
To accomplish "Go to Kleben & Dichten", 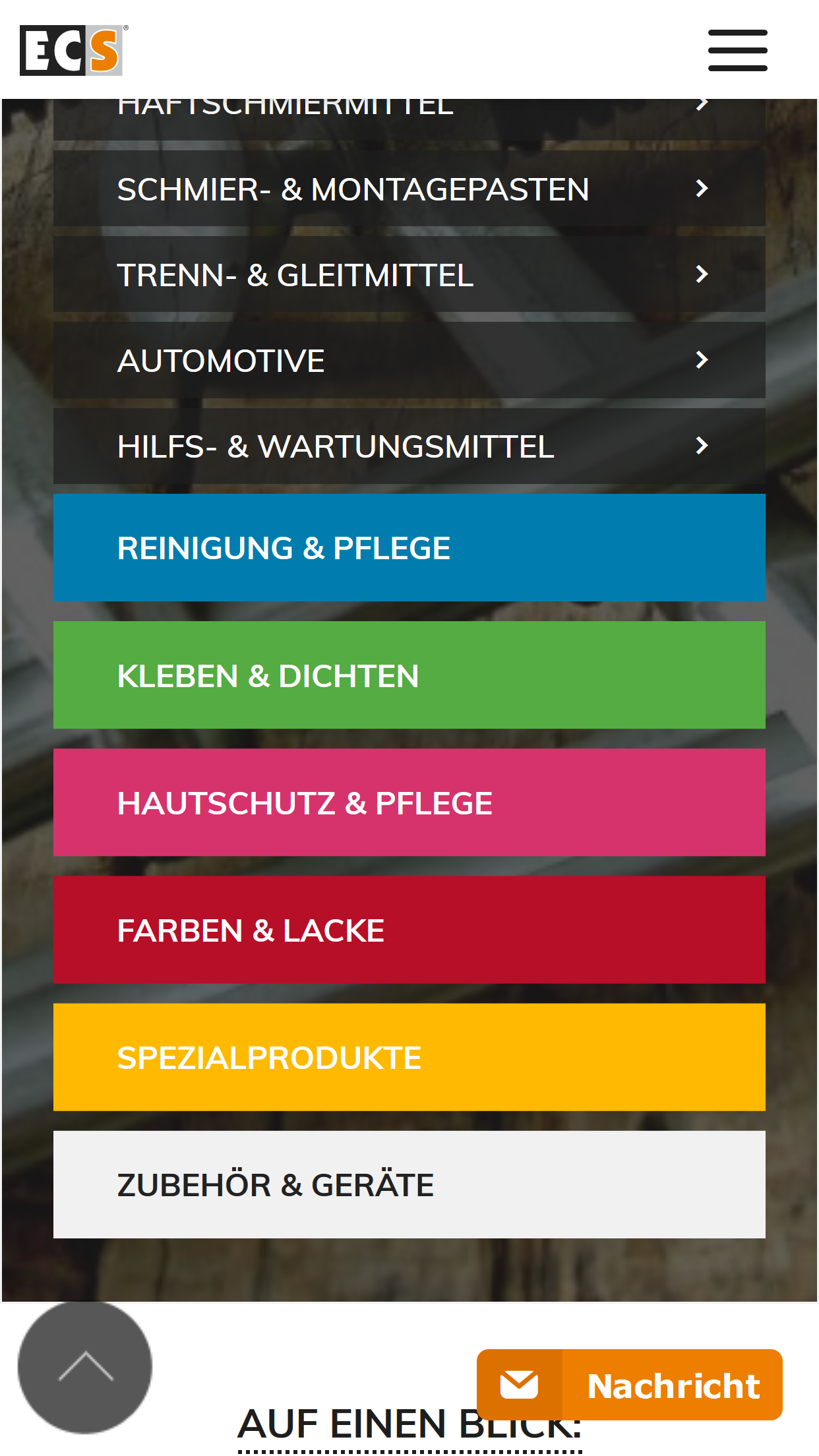I will [409, 675].
